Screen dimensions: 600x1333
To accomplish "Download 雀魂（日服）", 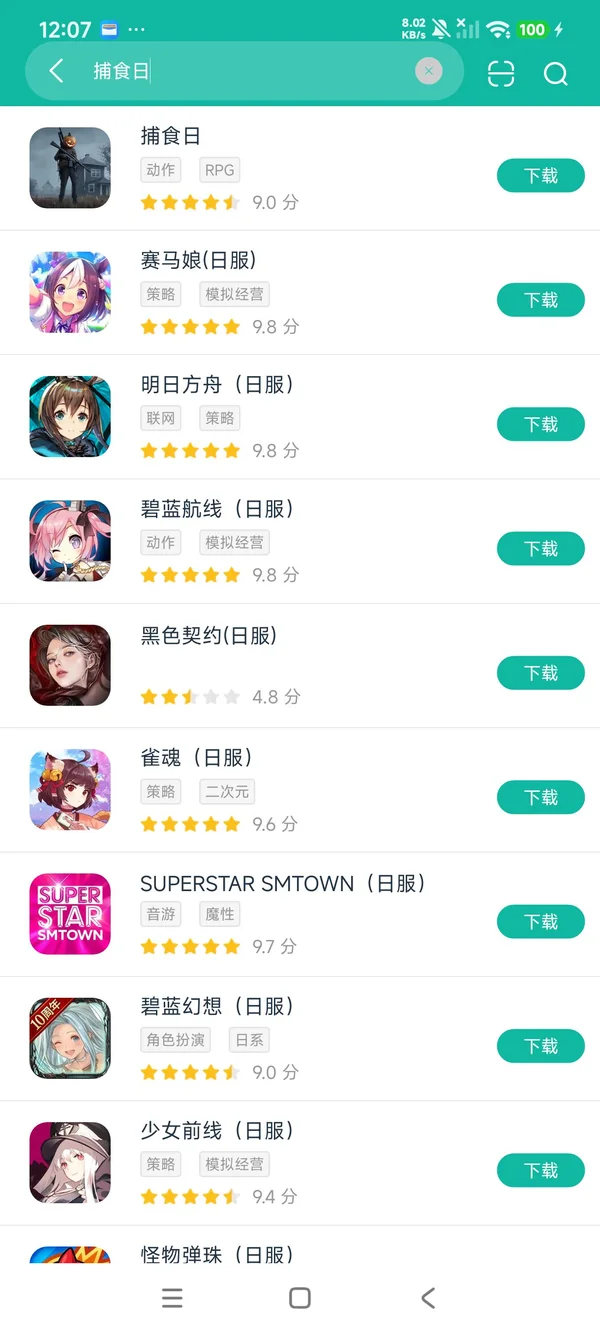I will (540, 797).
